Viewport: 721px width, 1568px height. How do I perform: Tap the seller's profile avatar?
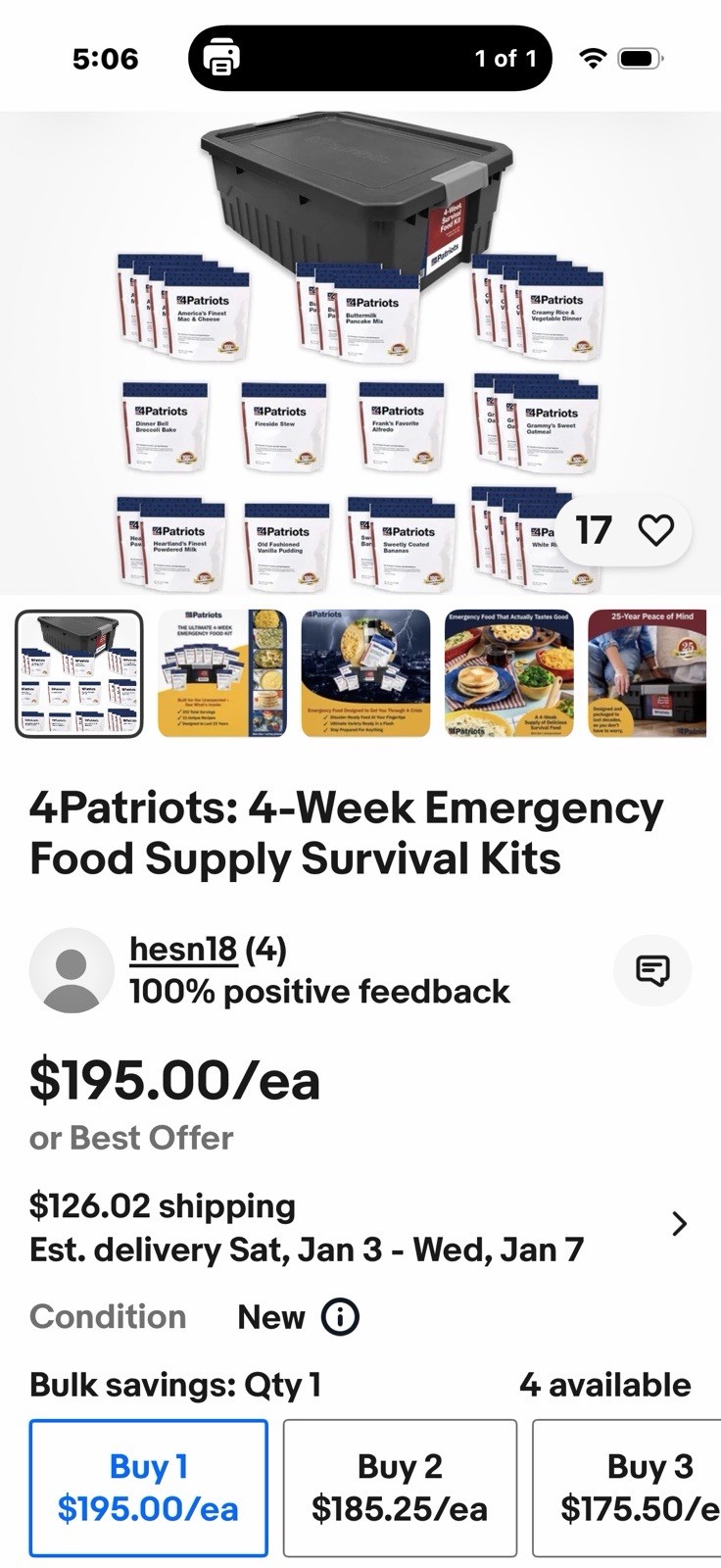pyautogui.click(x=72, y=969)
